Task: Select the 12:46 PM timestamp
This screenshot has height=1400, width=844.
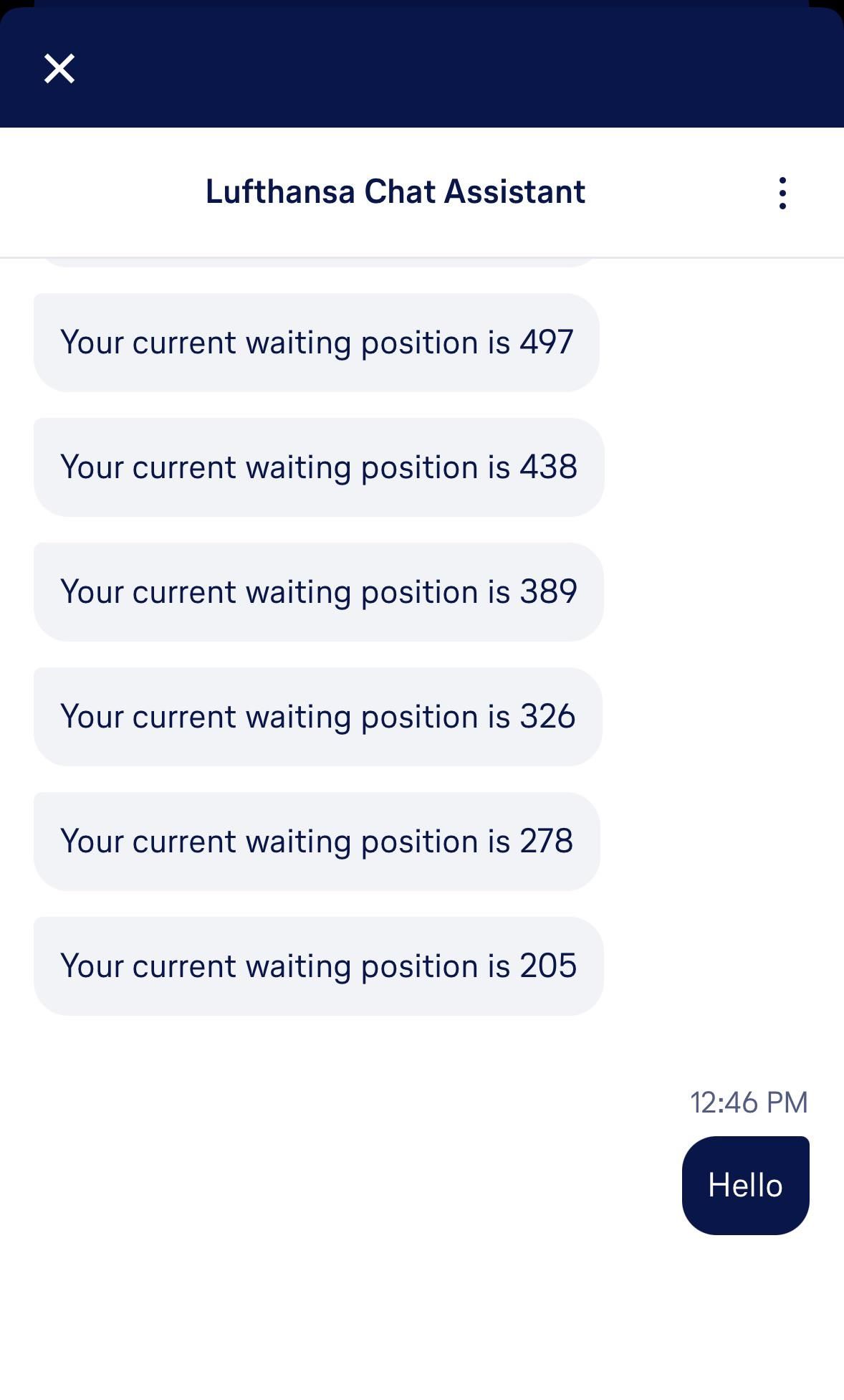Action: (749, 1101)
